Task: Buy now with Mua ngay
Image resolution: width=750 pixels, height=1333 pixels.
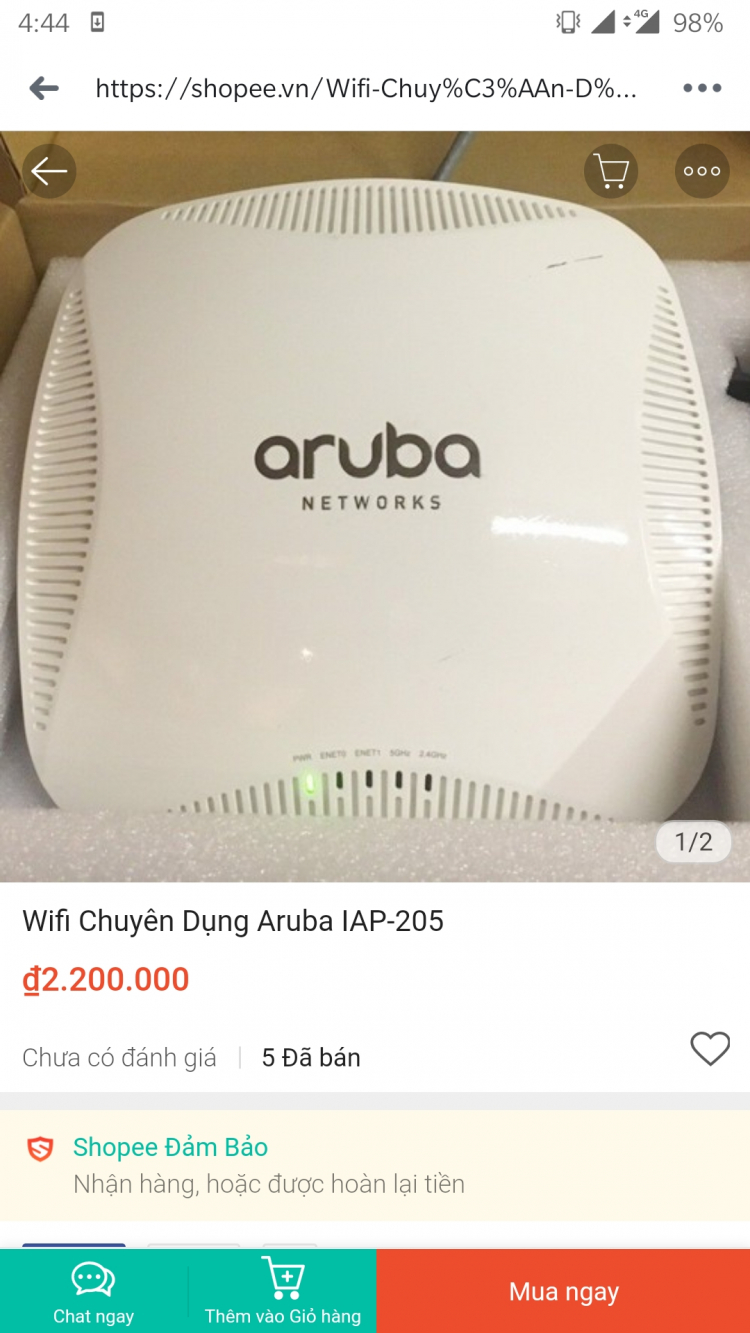Action: click(x=563, y=1291)
